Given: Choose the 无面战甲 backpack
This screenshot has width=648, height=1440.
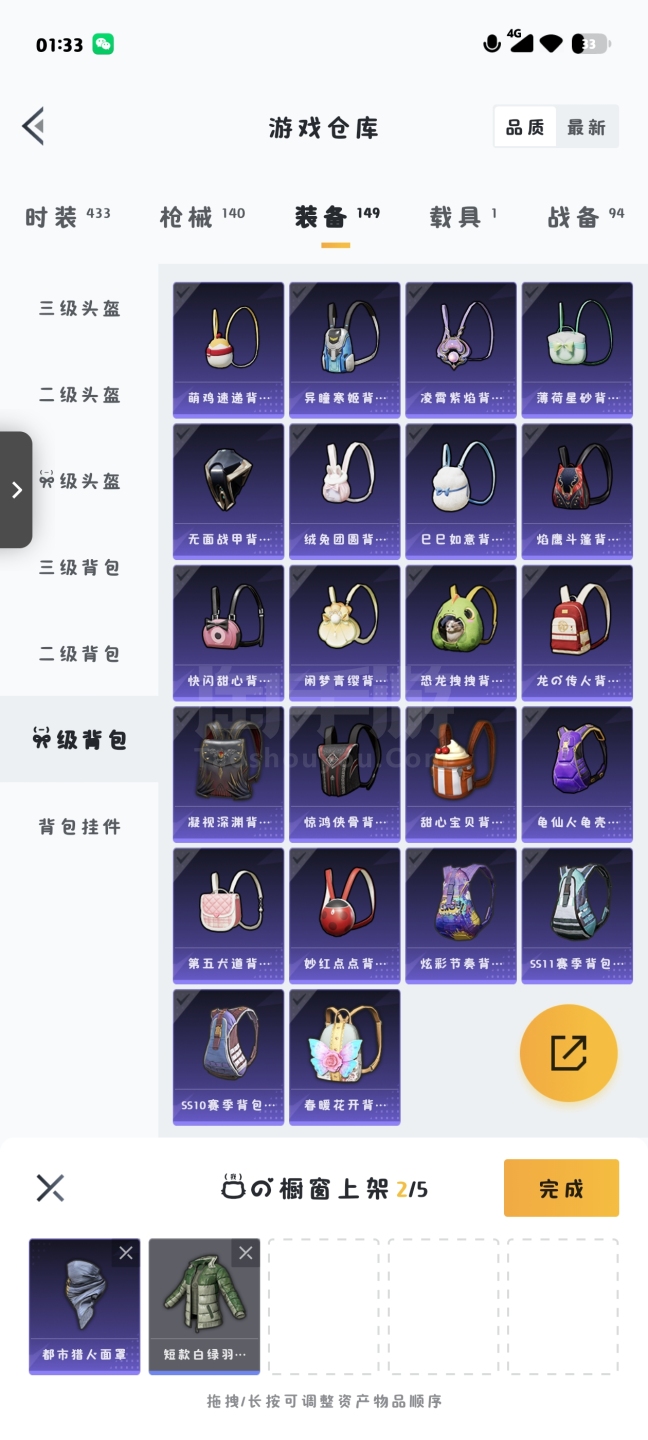Looking at the screenshot, I should (x=229, y=490).
